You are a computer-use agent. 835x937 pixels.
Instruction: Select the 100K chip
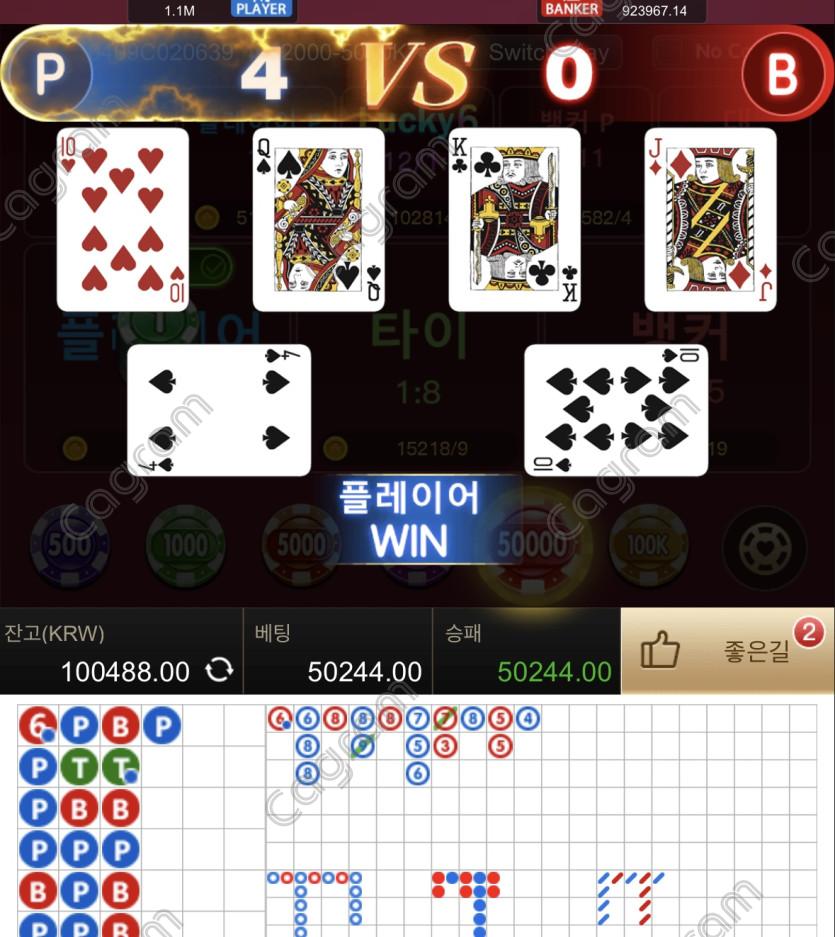[x=648, y=545]
